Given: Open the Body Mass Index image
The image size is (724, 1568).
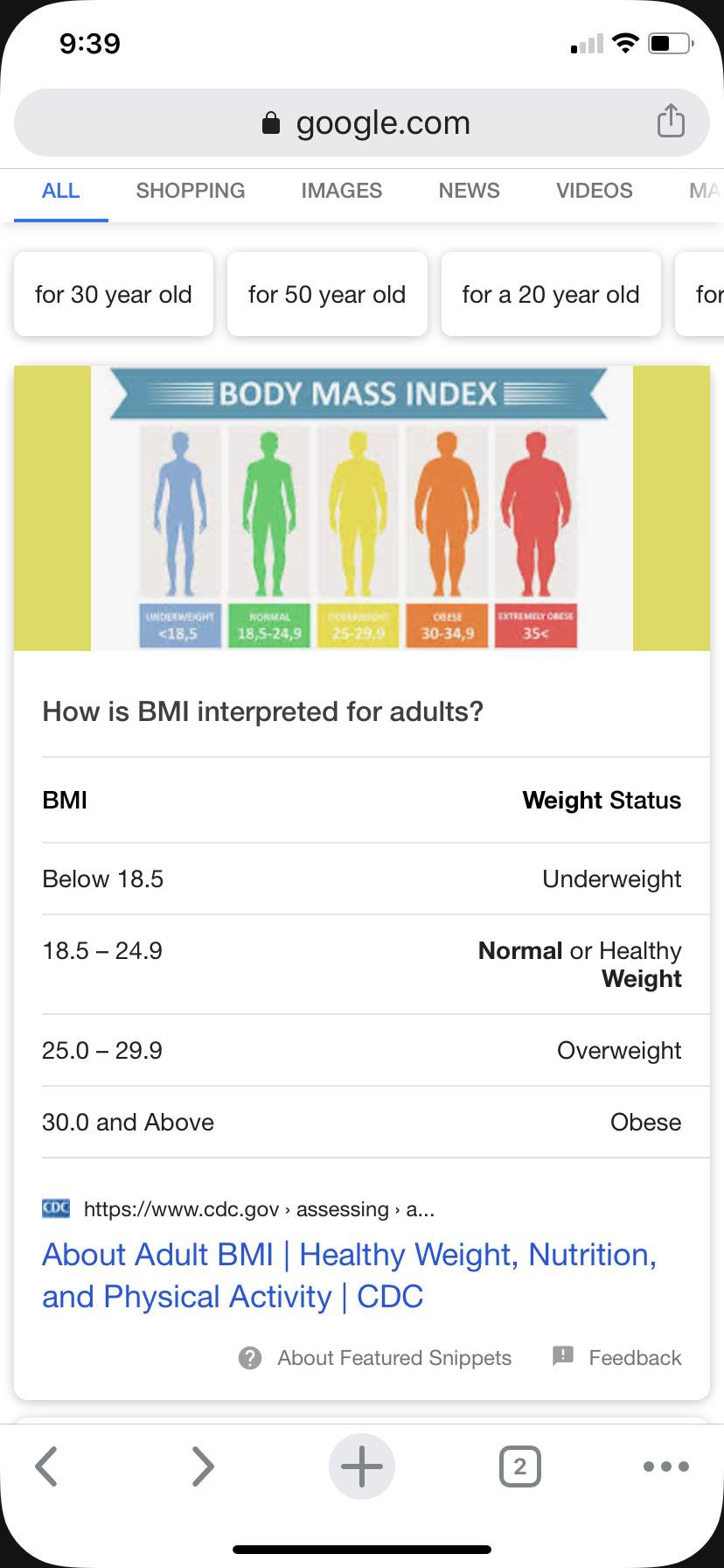Looking at the screenshot, I should pyautogui.click(x=361, y=508).
